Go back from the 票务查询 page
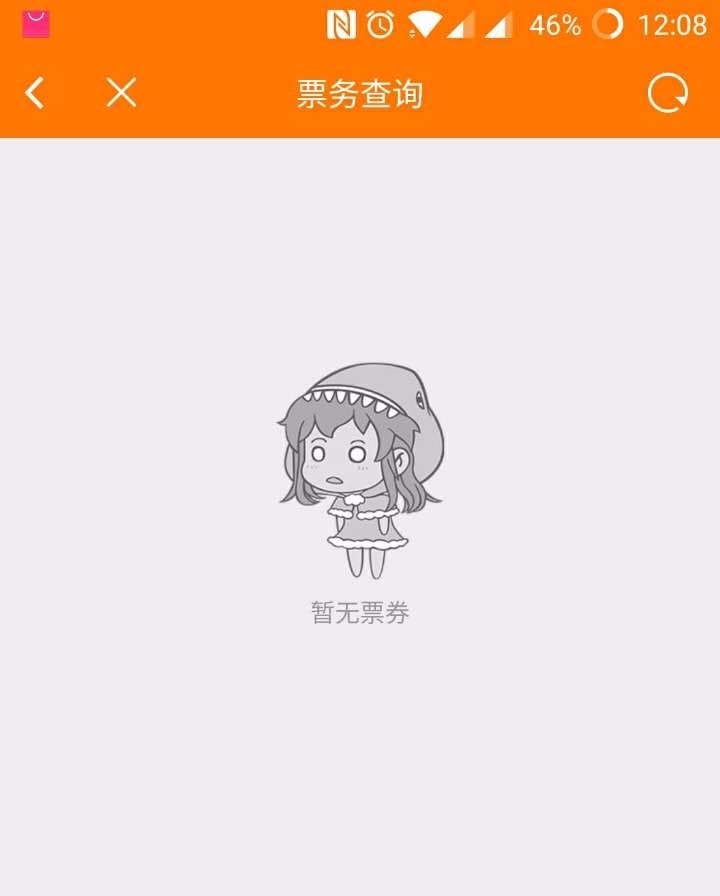Image resolution: width=720 pixels, height=896 pixels. 35,94
